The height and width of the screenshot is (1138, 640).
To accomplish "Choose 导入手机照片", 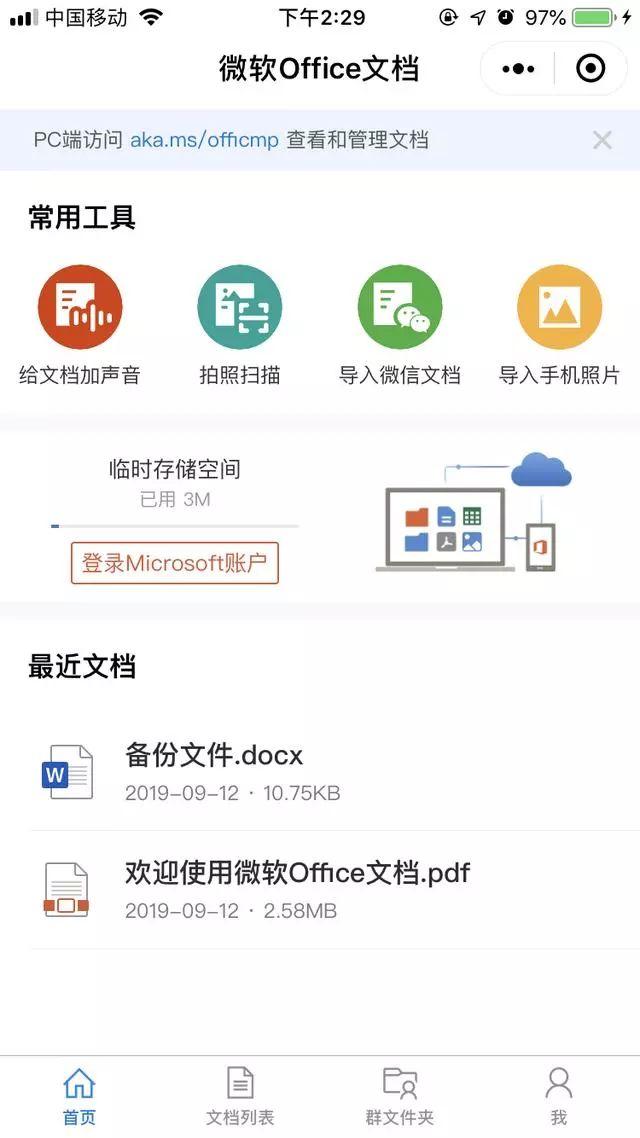I will pyautogui.click(x=559, y=308).
